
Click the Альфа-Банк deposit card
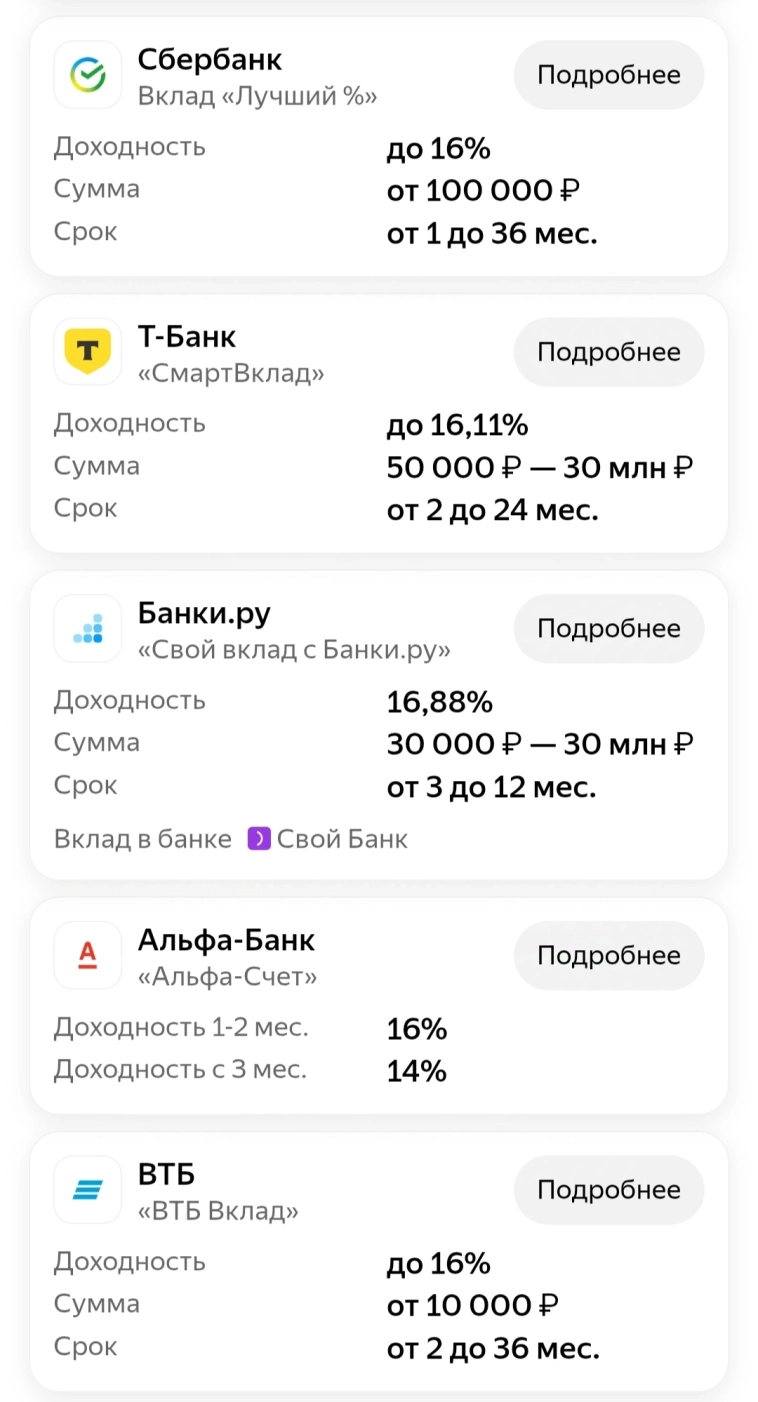(379, 1005)
